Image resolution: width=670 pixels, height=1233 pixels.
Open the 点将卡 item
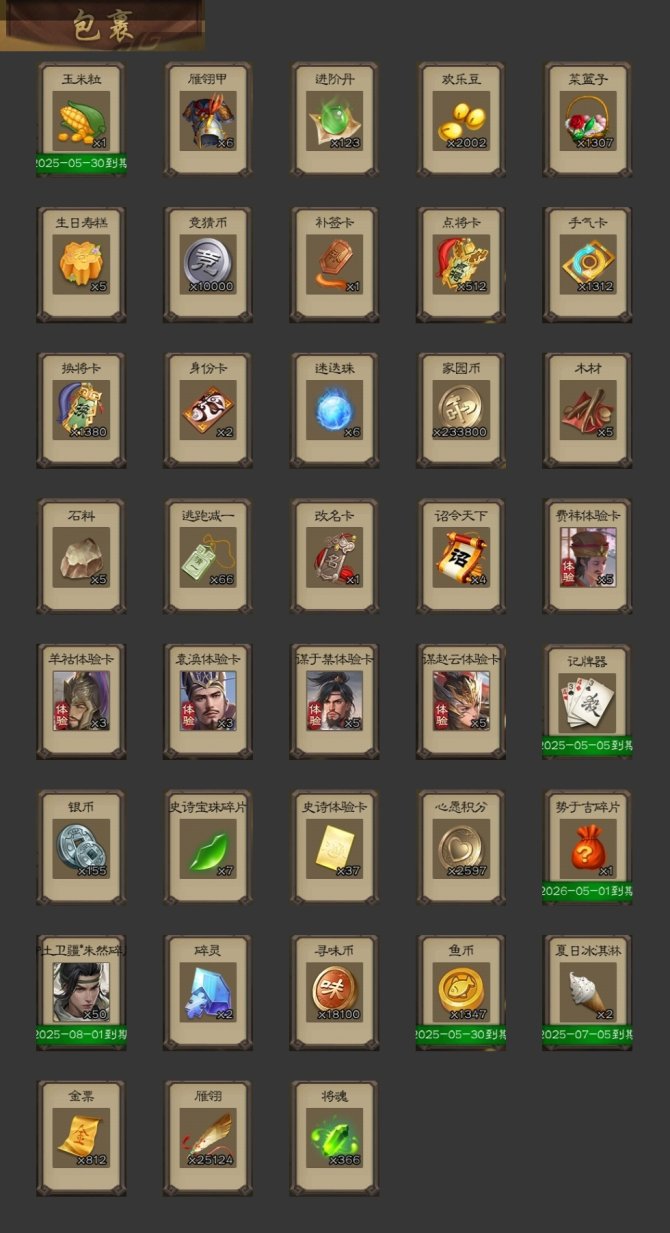point(461,265)
